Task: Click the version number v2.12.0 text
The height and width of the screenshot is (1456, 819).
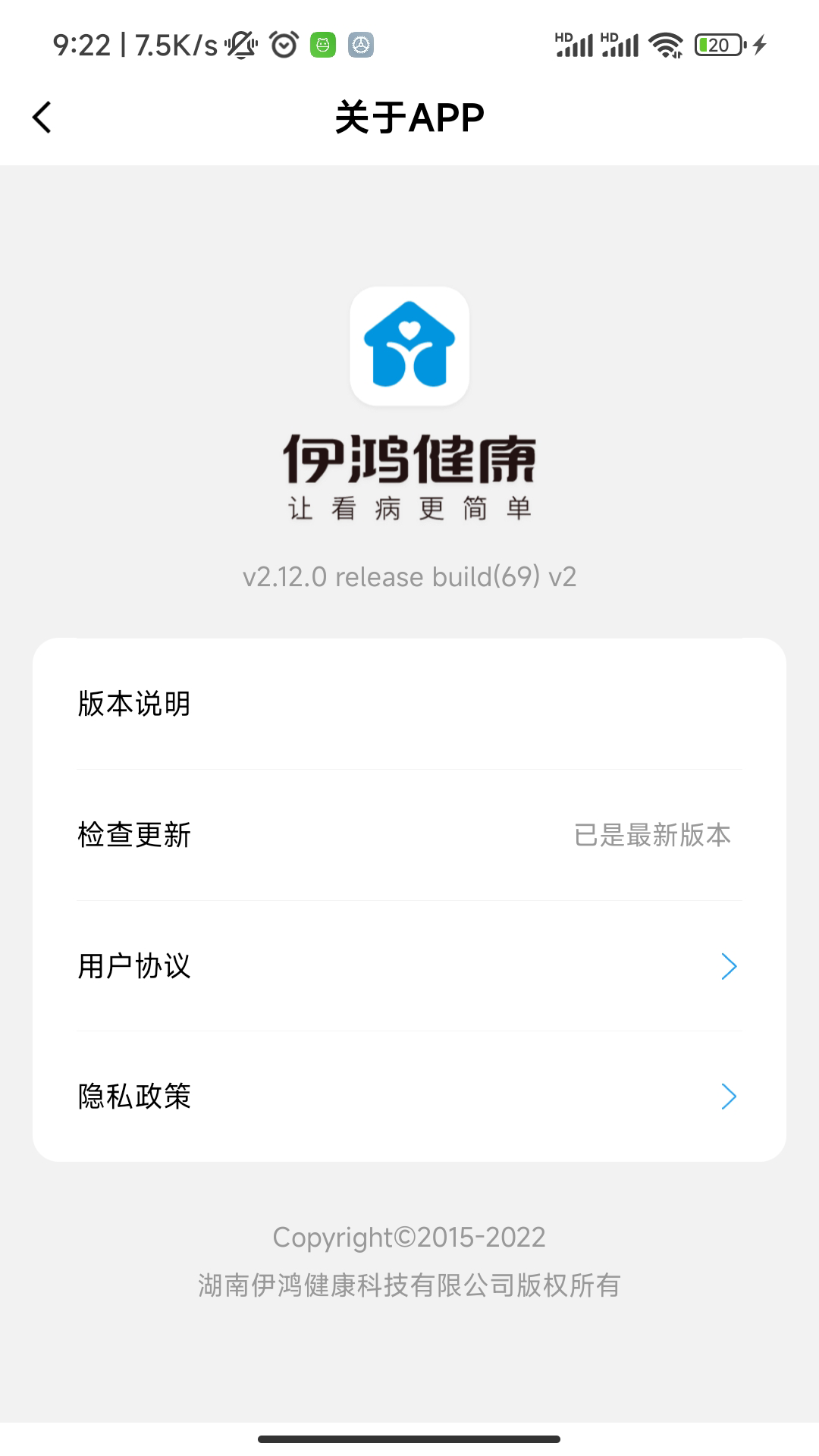Action: pyautogui.click(x=409, y=576)
